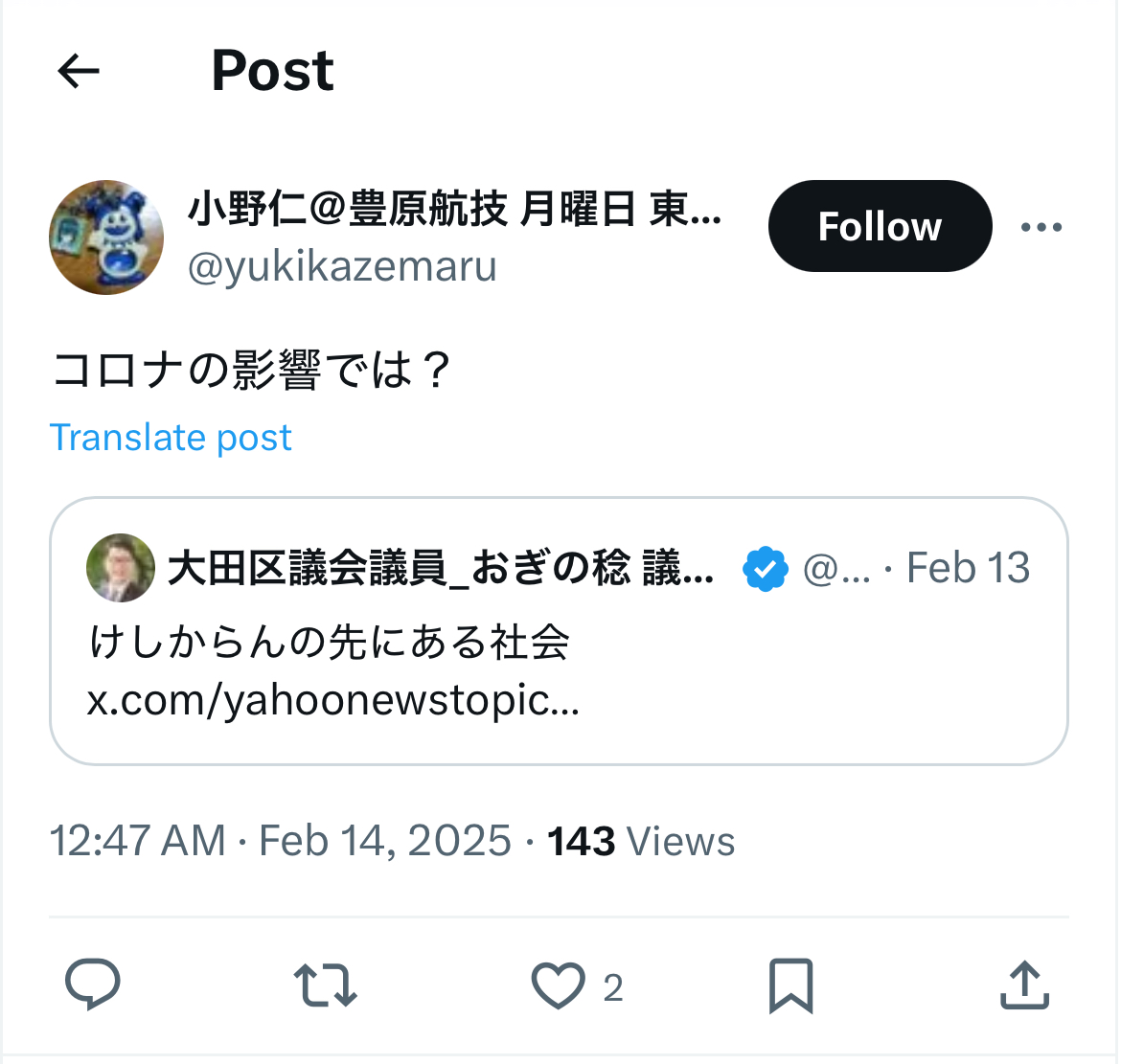Go back using the arrow icon
The image size is (1121, 1064).
(x=78, y=71)
